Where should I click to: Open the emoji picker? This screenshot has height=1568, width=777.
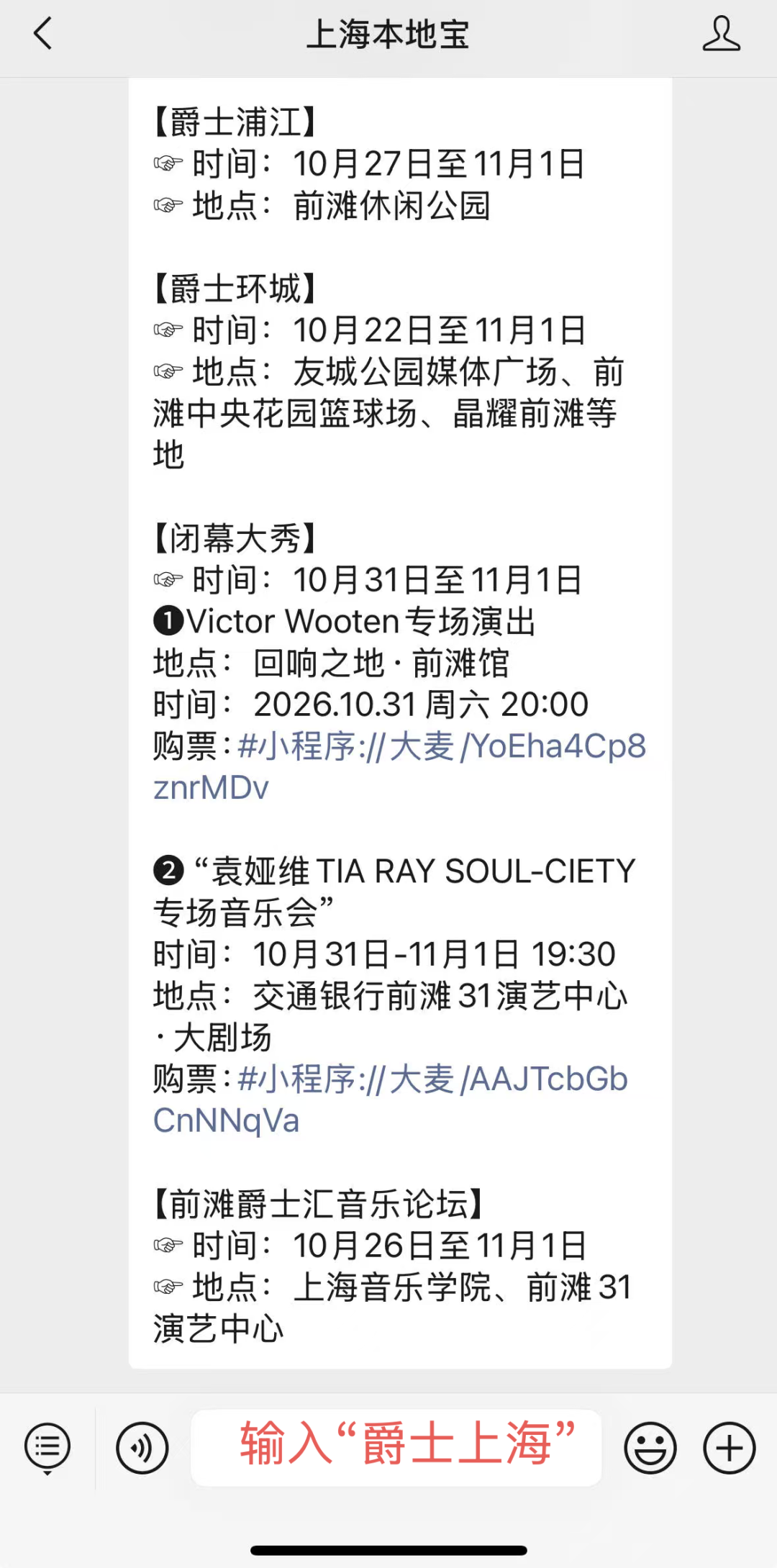(650, 1448)
